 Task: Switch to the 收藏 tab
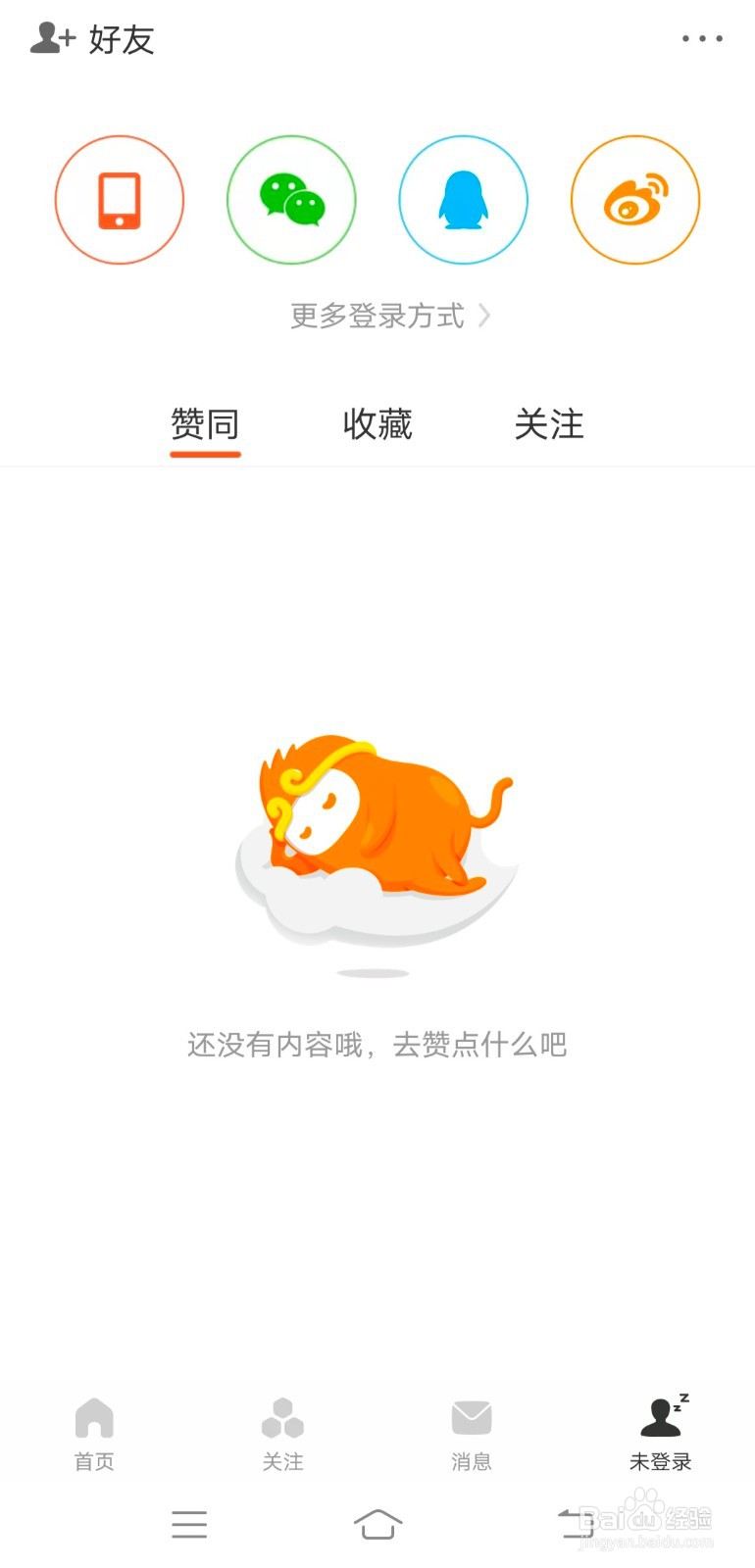(377, 424)
